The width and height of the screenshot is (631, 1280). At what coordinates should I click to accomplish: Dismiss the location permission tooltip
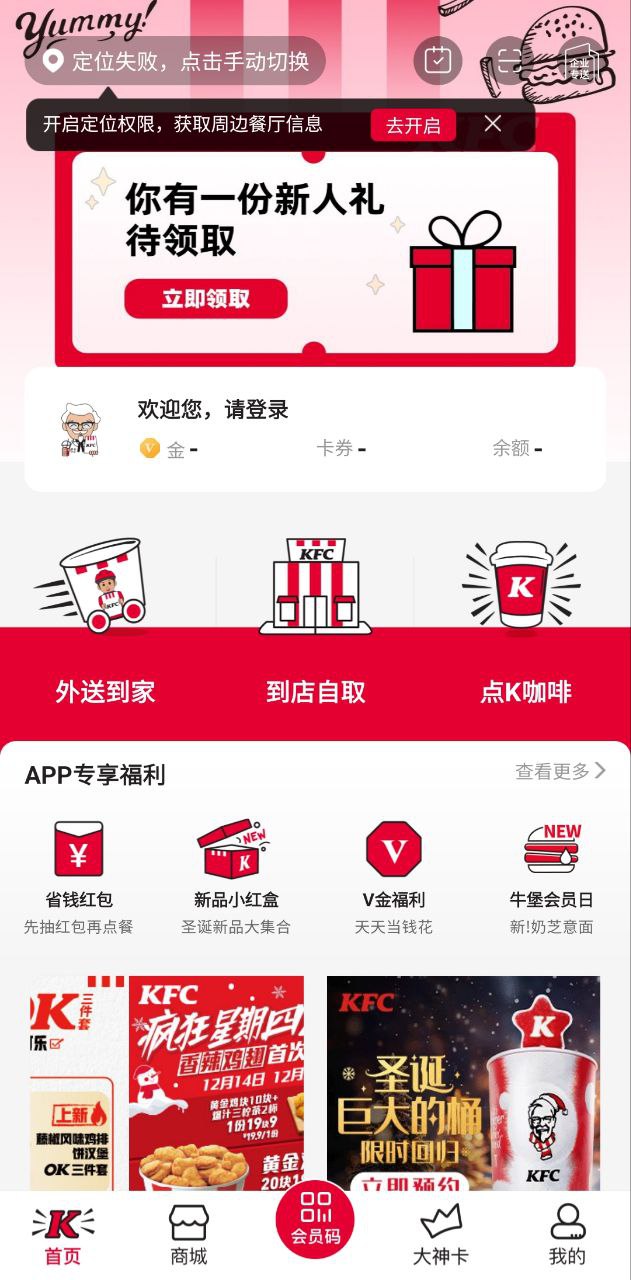pyautogui.click(x=492, y=123)
